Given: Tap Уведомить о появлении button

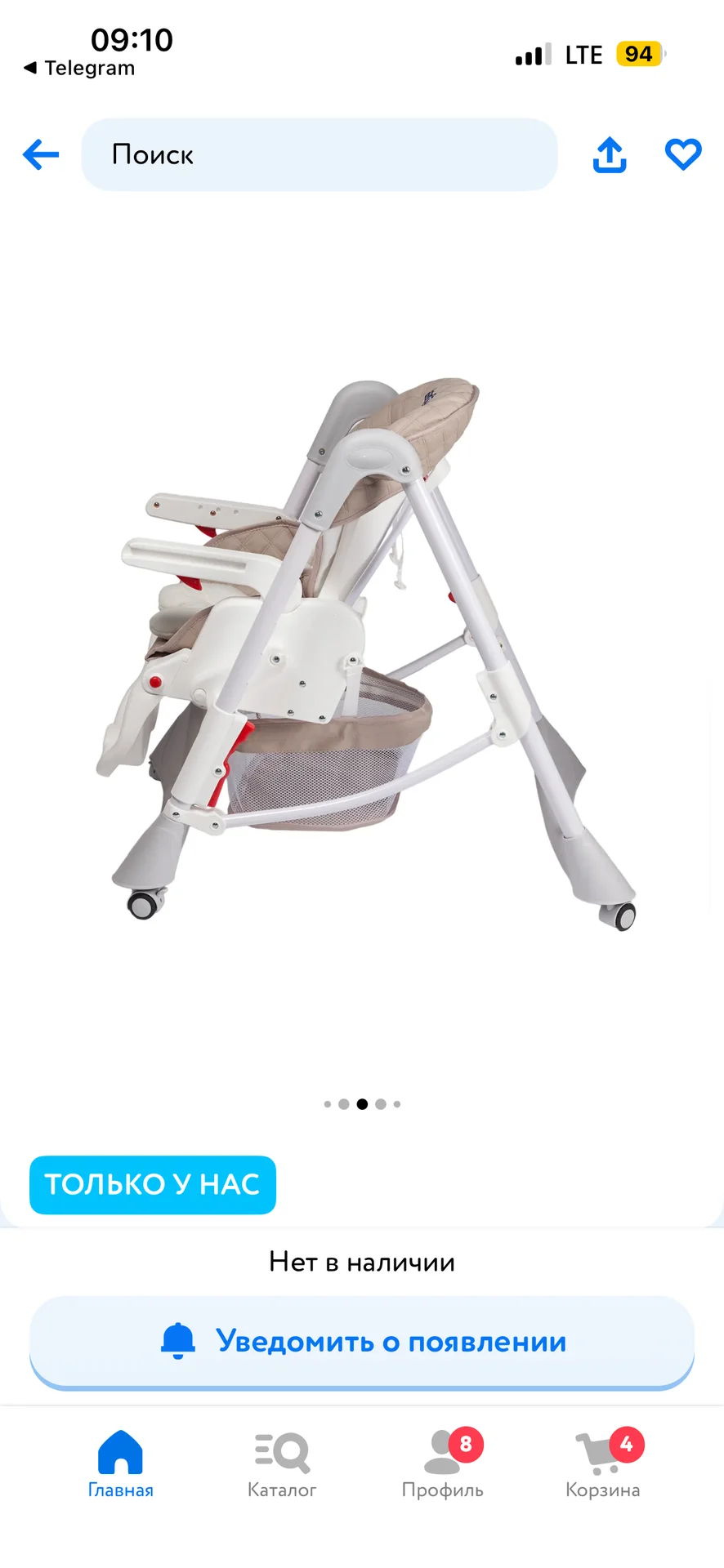Looking at the screenshot, I should point(362,1342).
